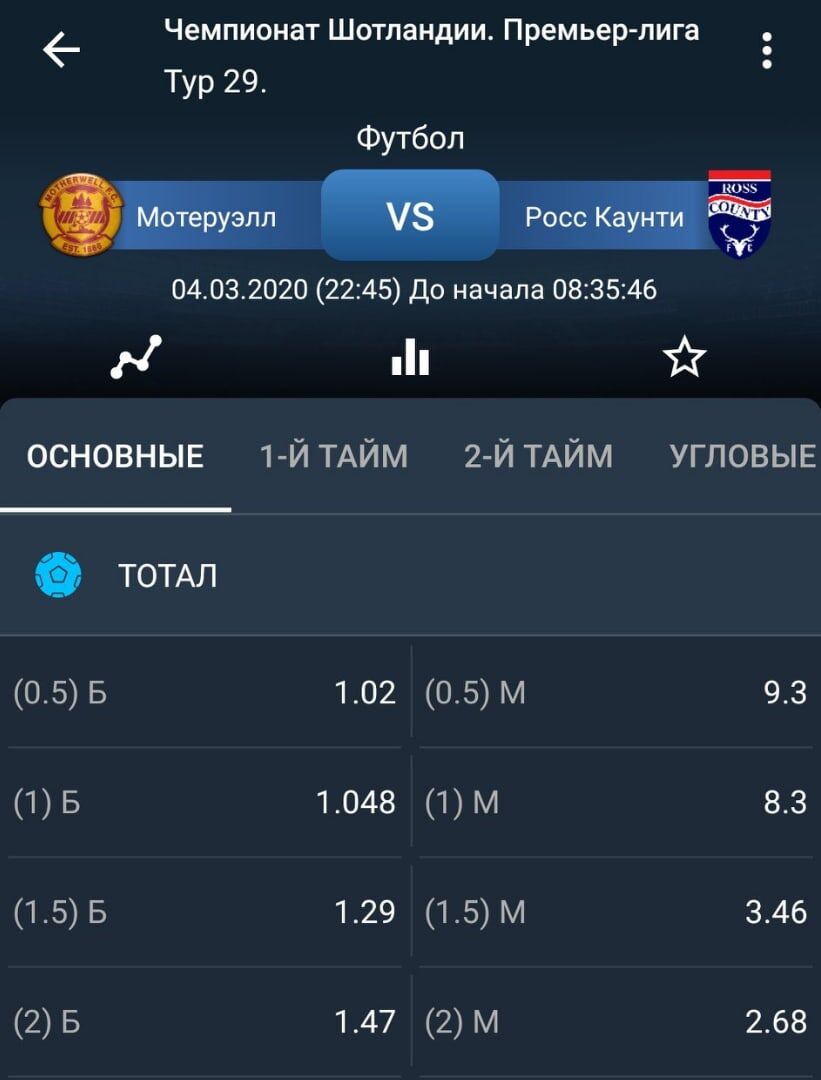Open the match statistics bar chart icon

[410, 356]
